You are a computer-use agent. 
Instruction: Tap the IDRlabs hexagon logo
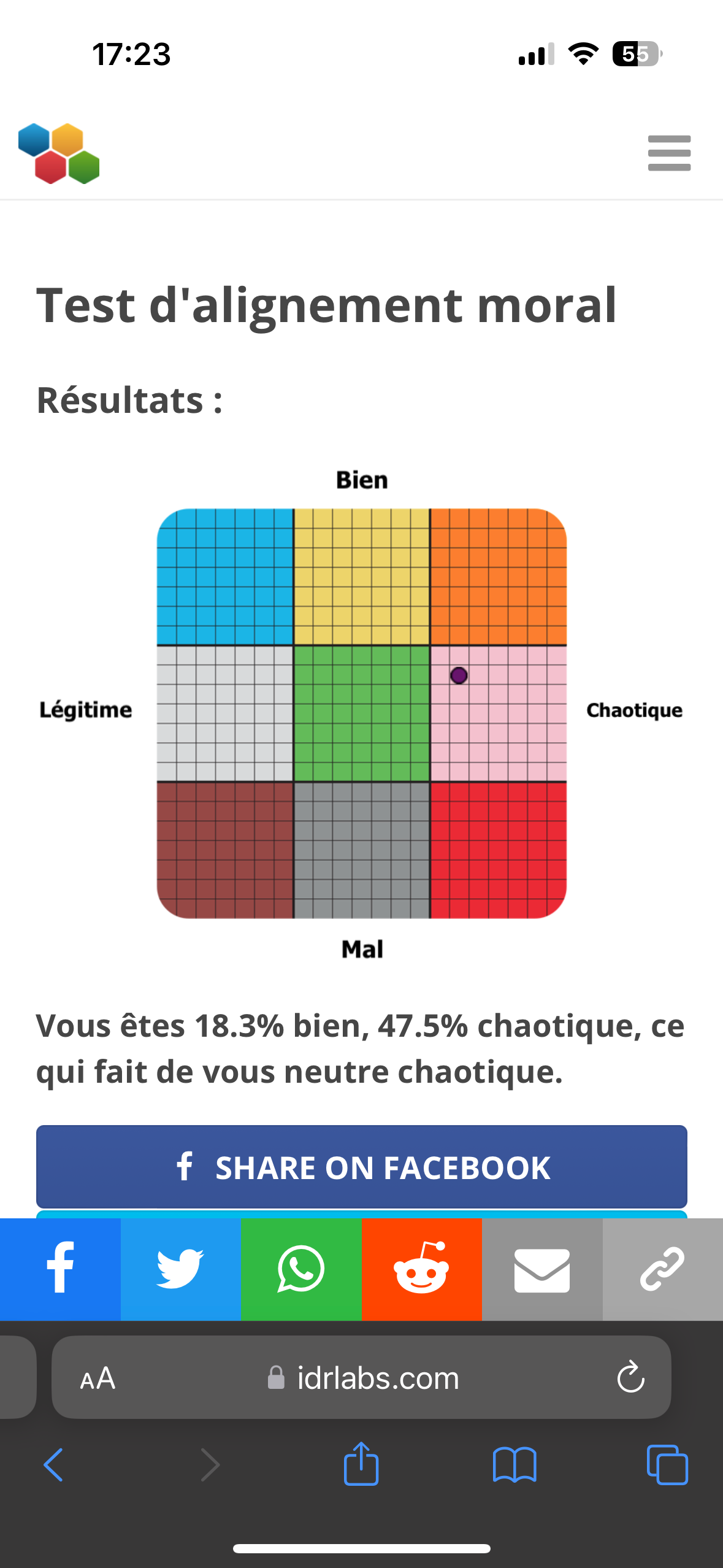pyautogui.click(x=59, y=153)
